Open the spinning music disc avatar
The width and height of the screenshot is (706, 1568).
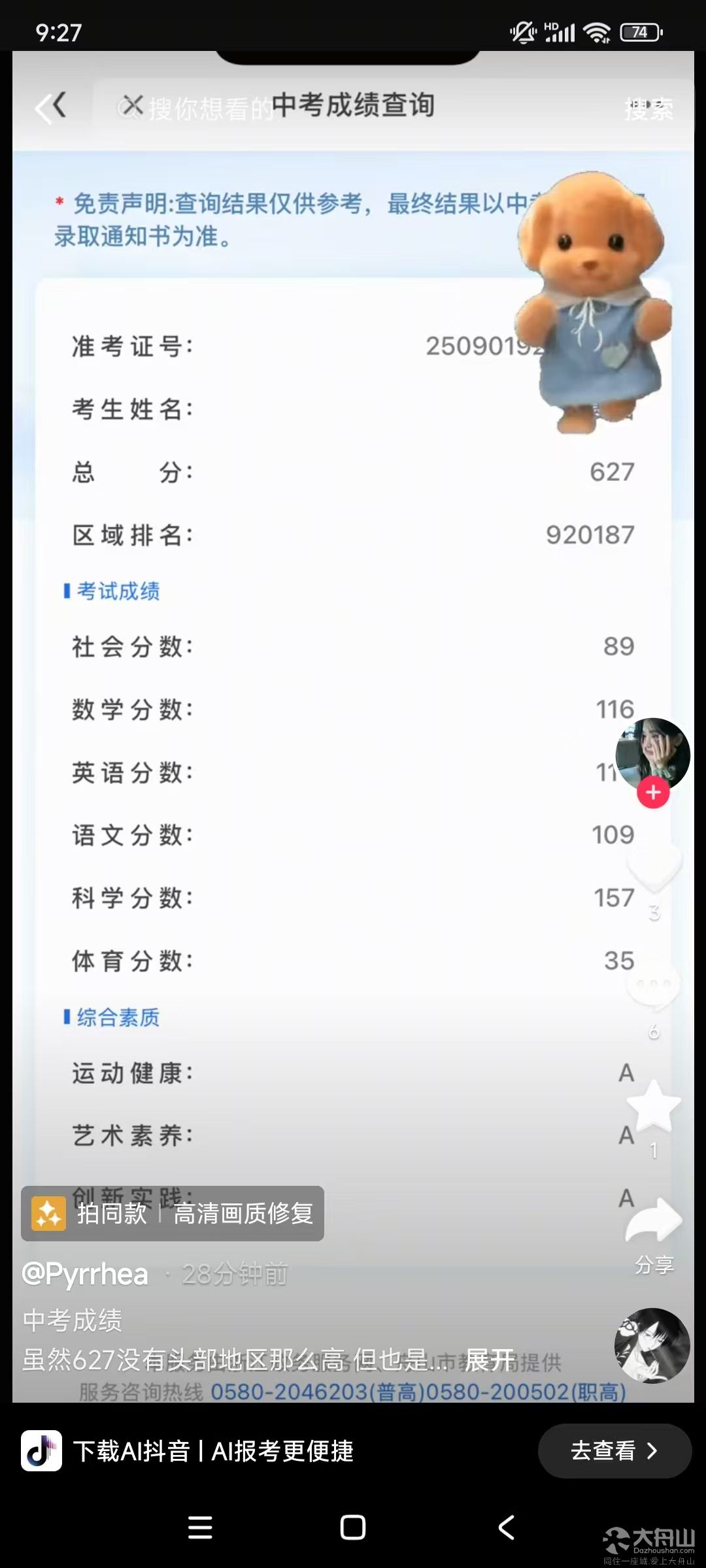point(652,1346)
